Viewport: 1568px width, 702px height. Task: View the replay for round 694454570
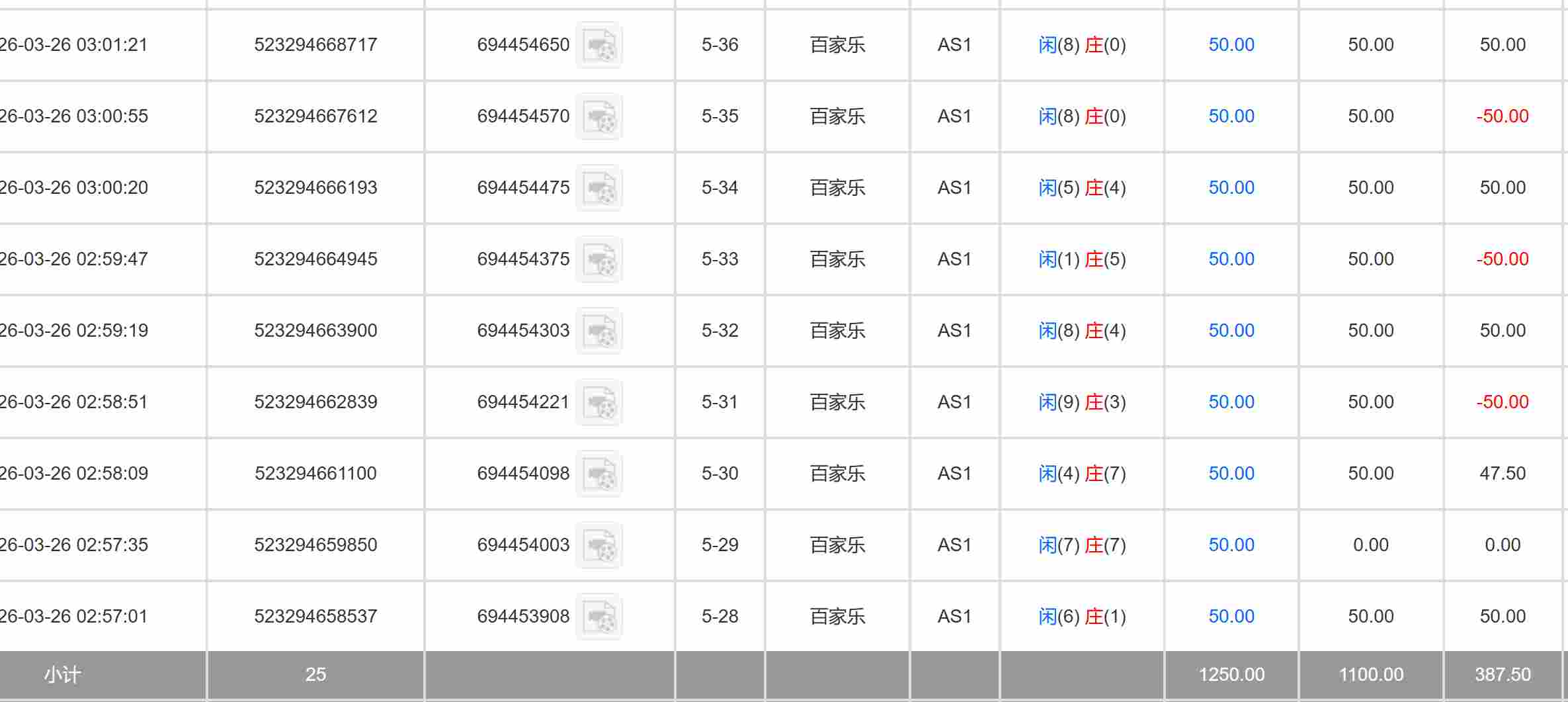599,116
